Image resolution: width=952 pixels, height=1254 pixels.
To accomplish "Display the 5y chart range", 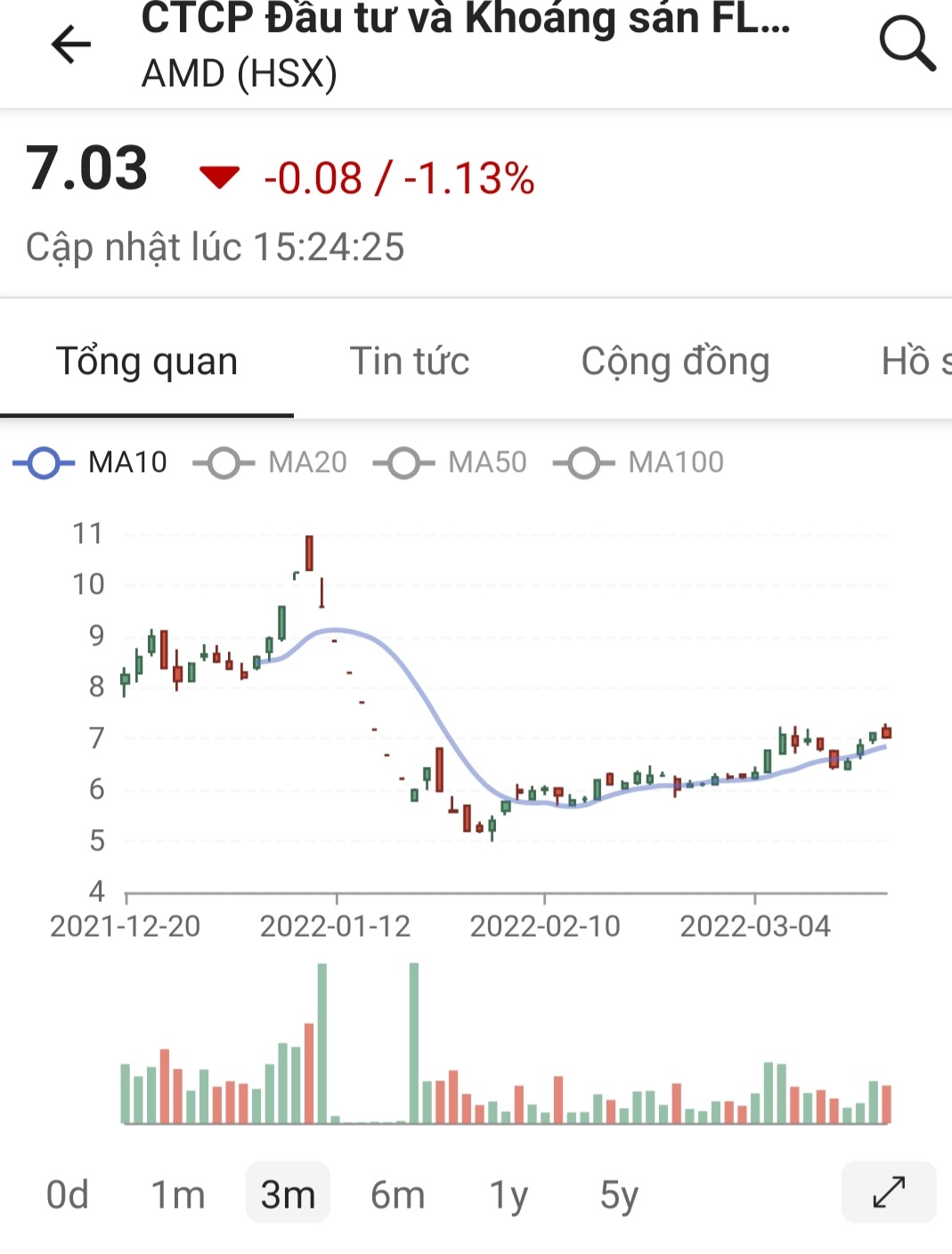I will pos(619,1194).
